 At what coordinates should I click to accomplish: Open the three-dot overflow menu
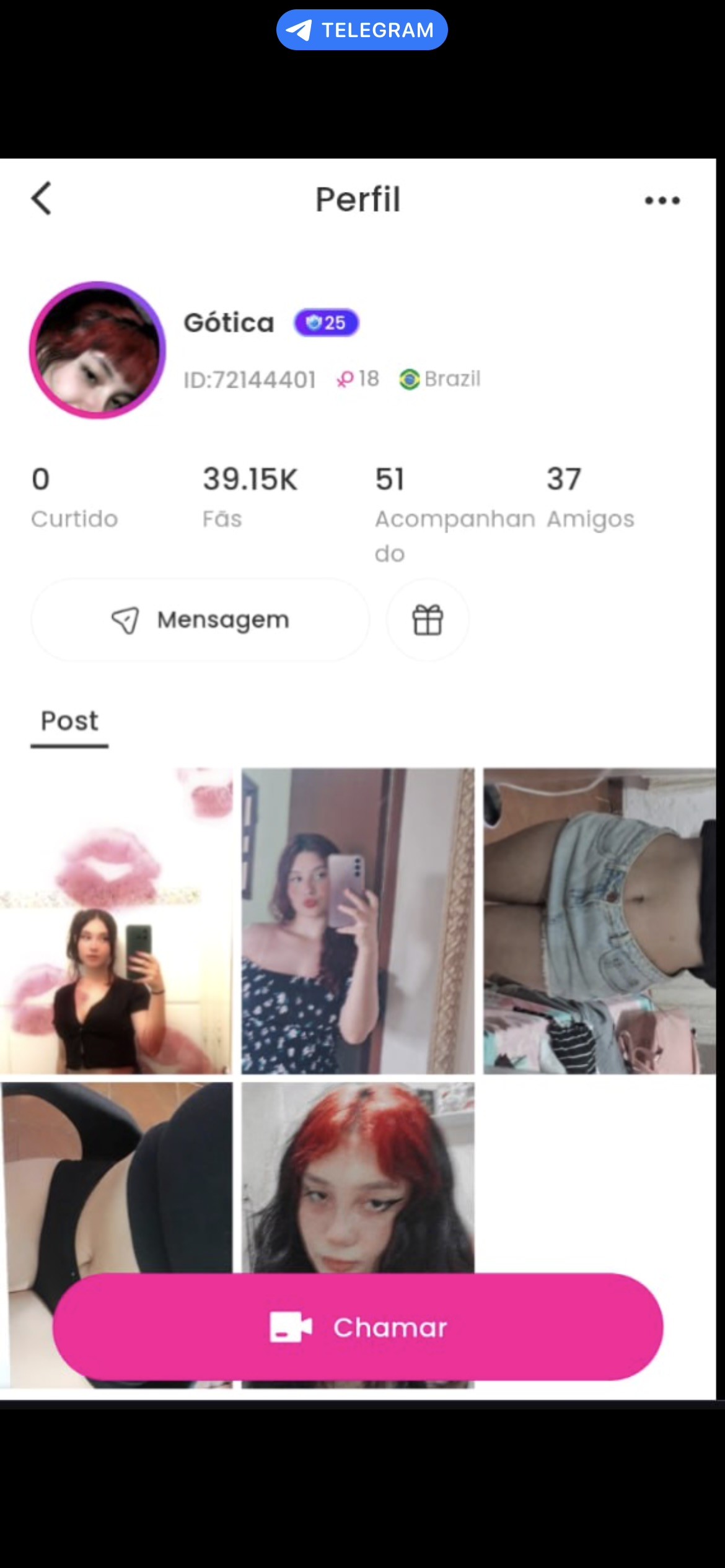[662, 200]
